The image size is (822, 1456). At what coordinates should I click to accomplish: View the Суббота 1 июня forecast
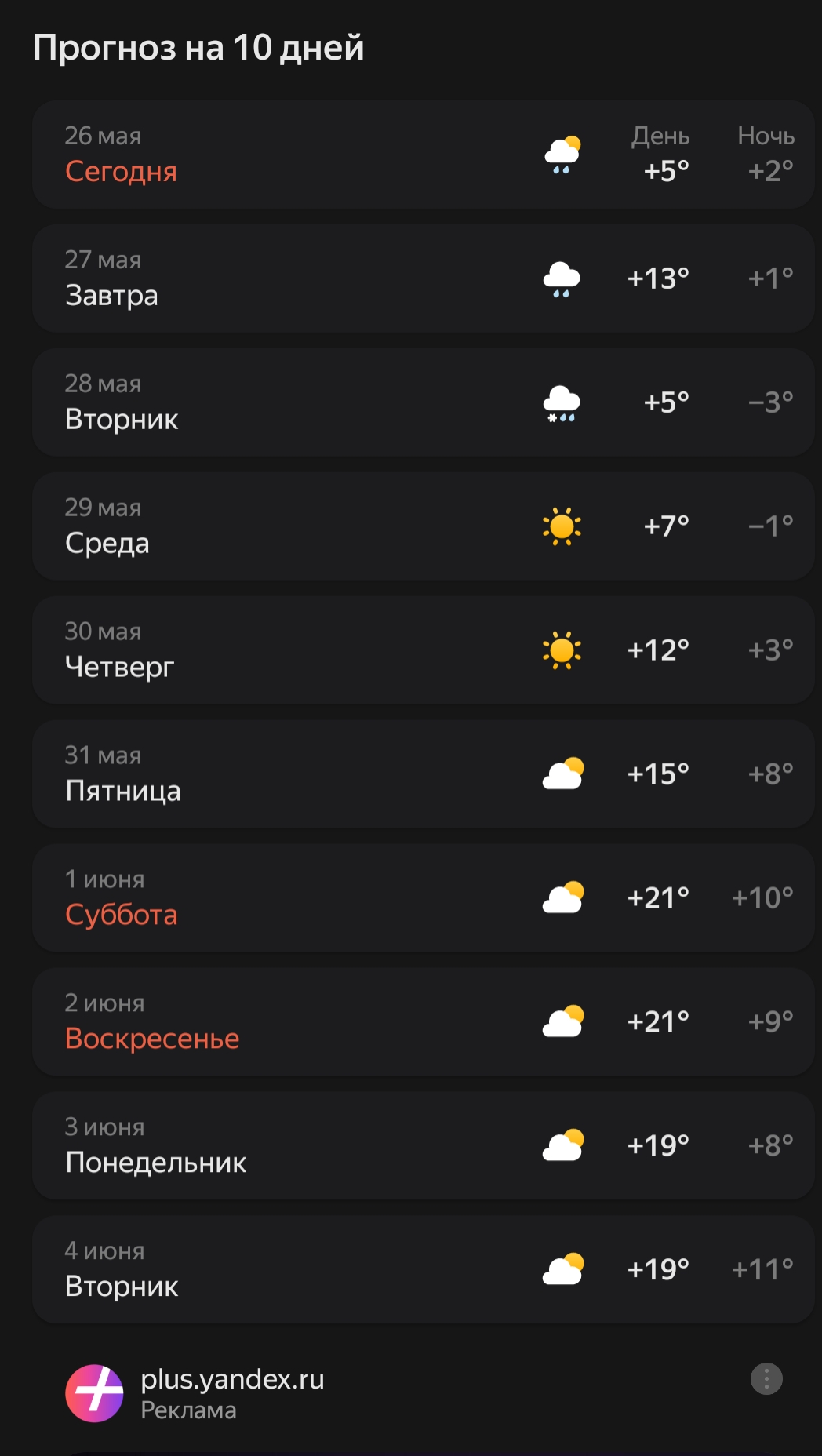[x=424, y=897]
